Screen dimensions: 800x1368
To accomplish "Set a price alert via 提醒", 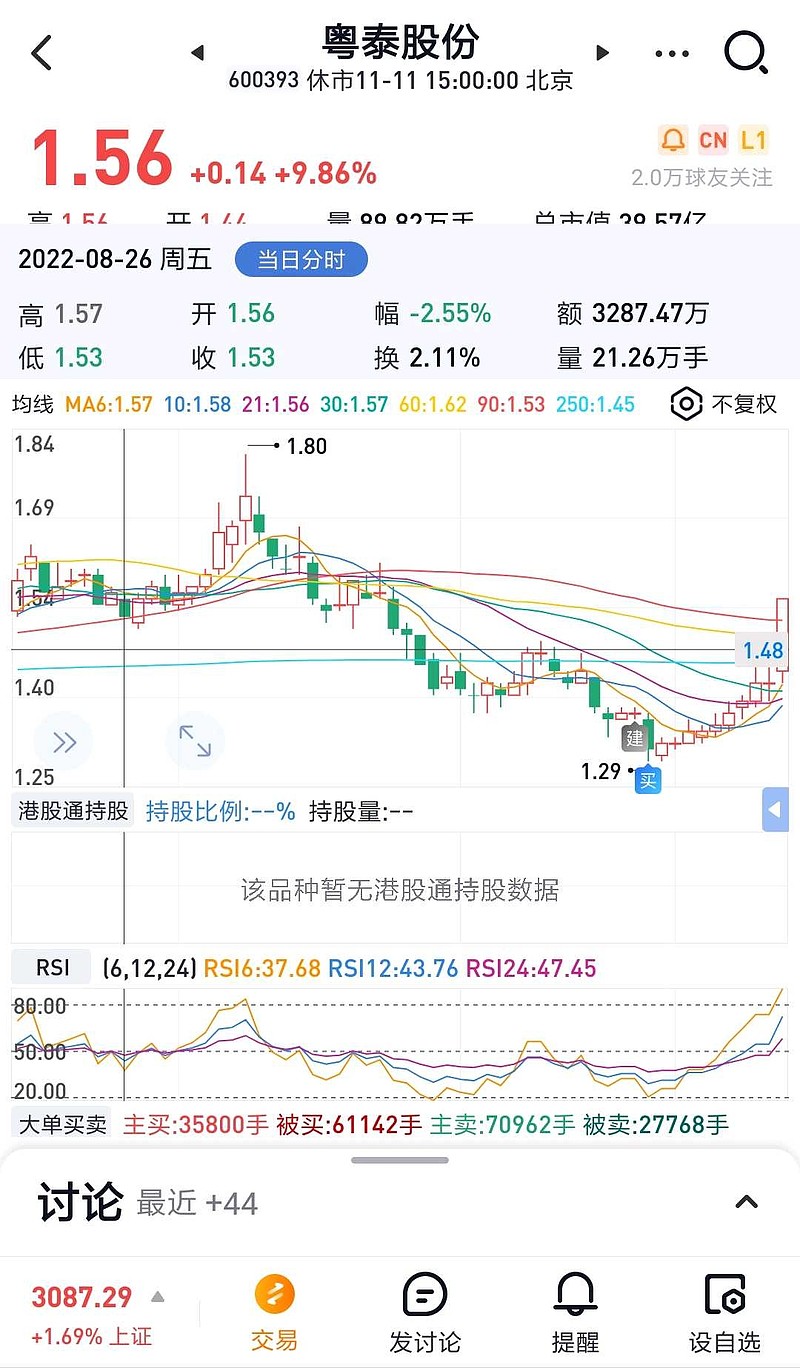I will (574, 1314).
